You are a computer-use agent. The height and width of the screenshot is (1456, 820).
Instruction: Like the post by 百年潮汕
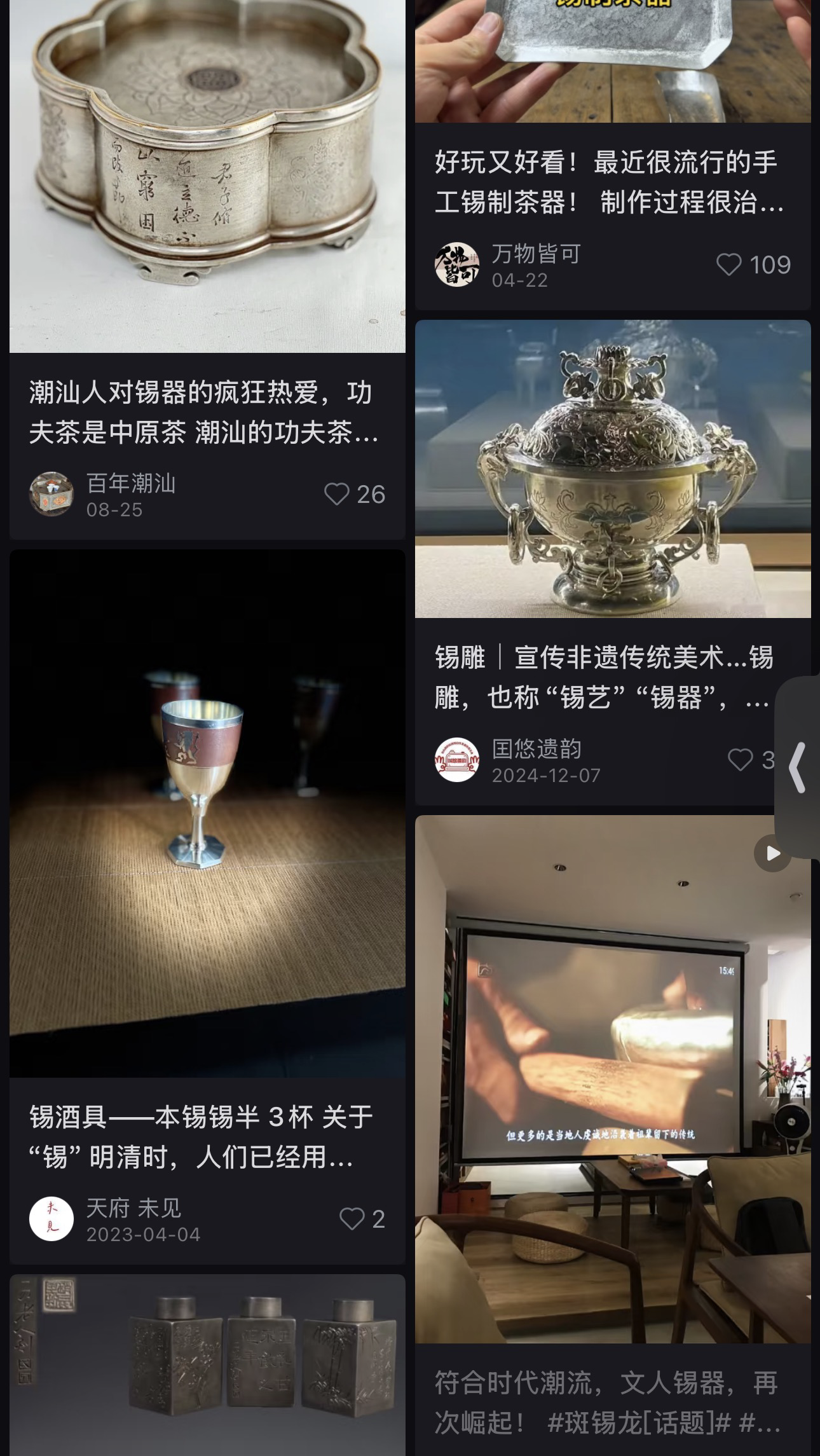337,495
